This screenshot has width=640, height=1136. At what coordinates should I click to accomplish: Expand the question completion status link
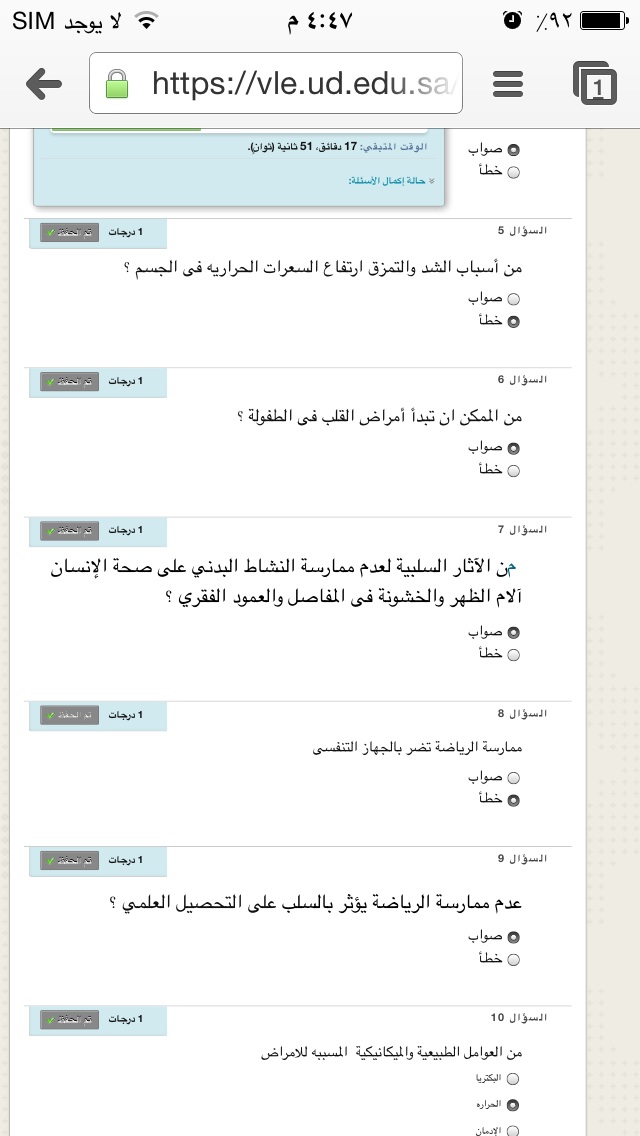[x=392, y=180]
